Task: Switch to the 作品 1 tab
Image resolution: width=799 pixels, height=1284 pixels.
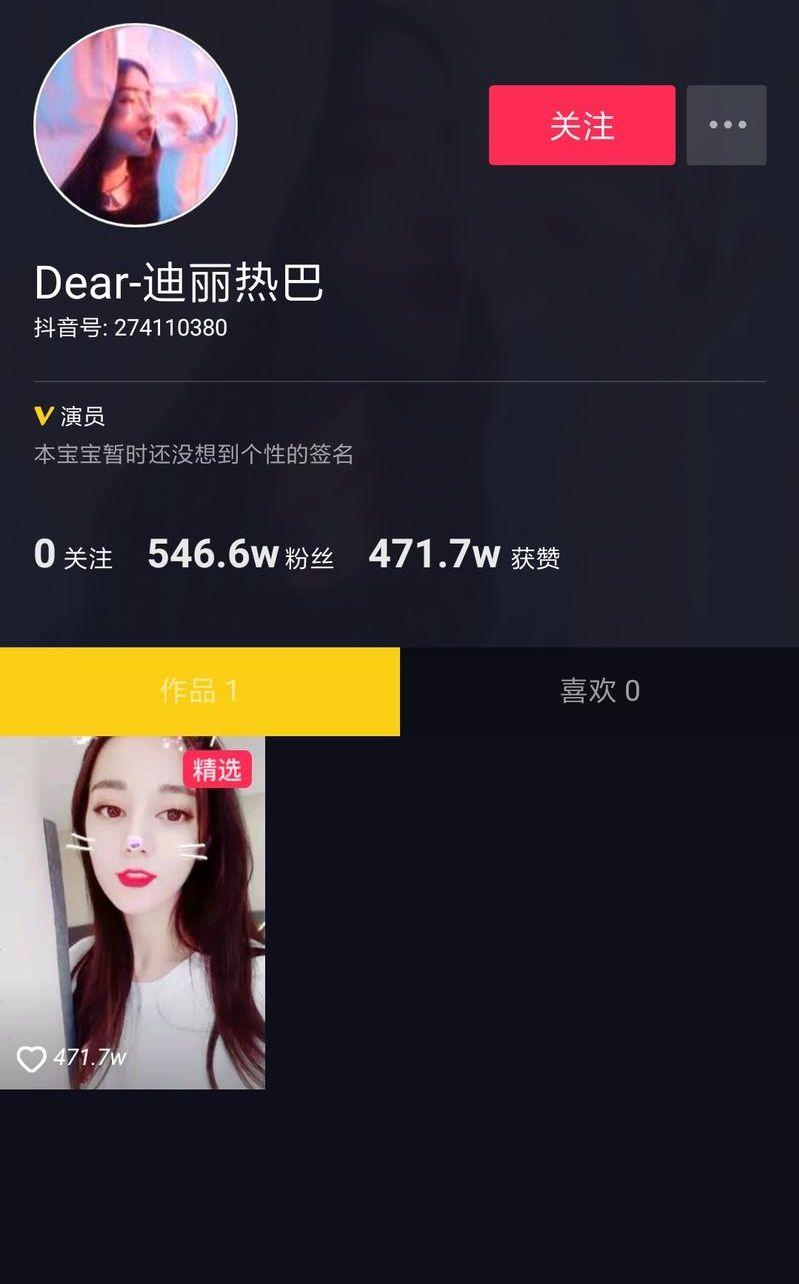Action: pyautogui.click(x=199, y=691)
